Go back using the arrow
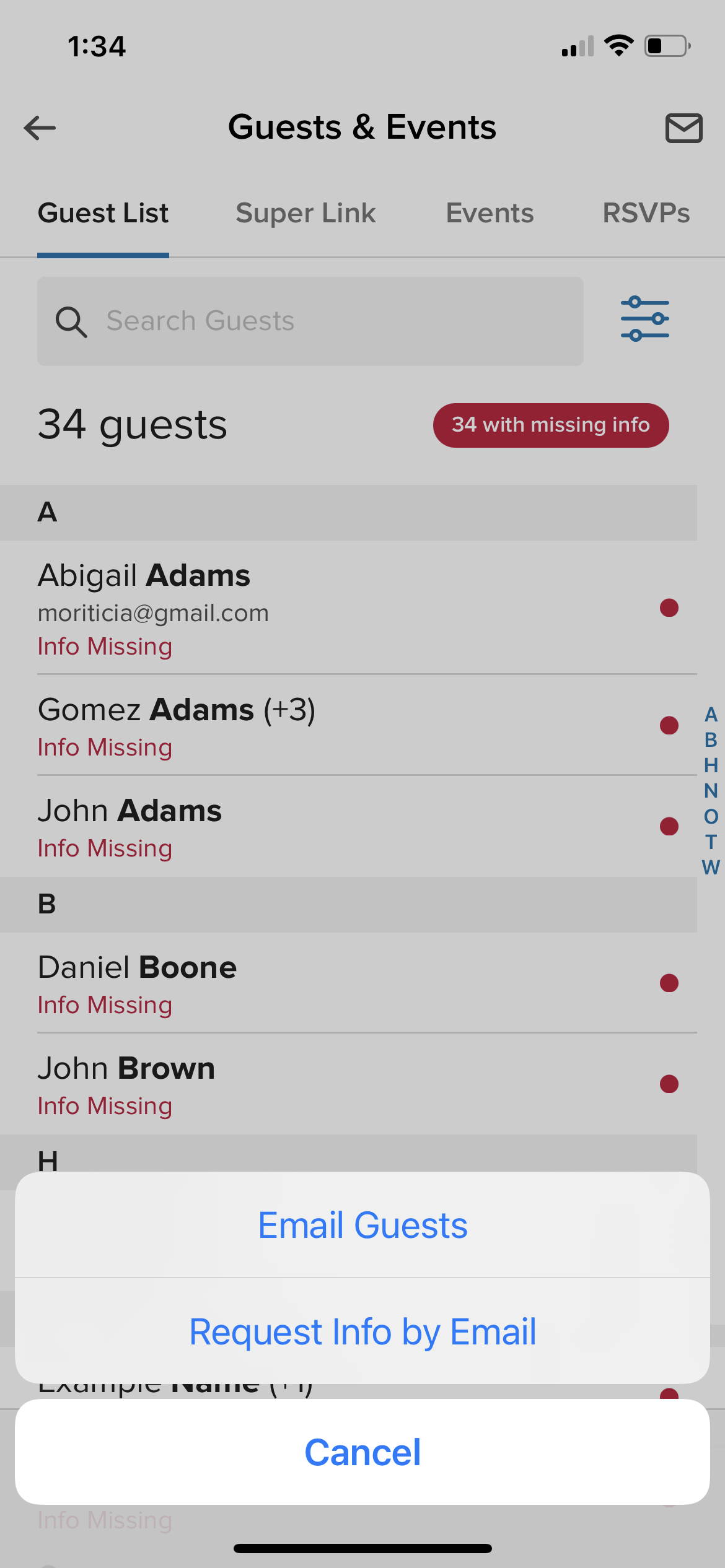The height and width of the screenshot is (1568, 725). [40, 128]
